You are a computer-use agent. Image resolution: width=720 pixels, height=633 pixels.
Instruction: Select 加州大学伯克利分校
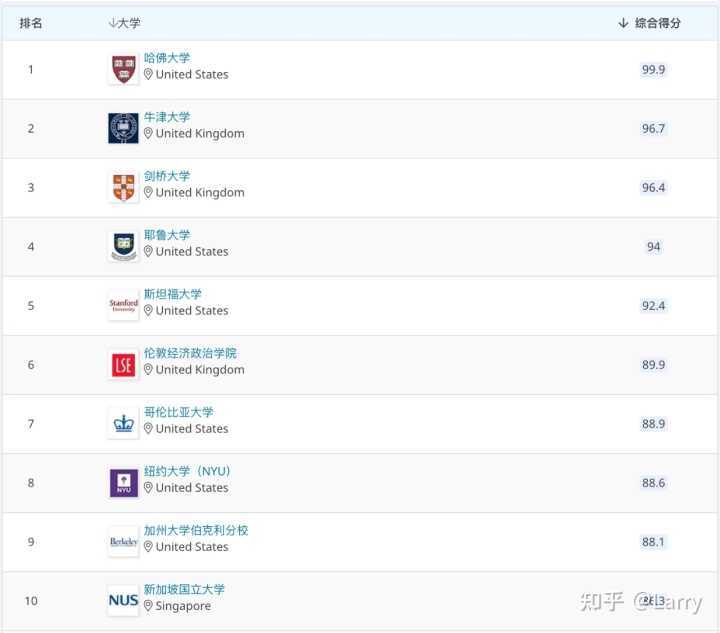click(196, 530)
